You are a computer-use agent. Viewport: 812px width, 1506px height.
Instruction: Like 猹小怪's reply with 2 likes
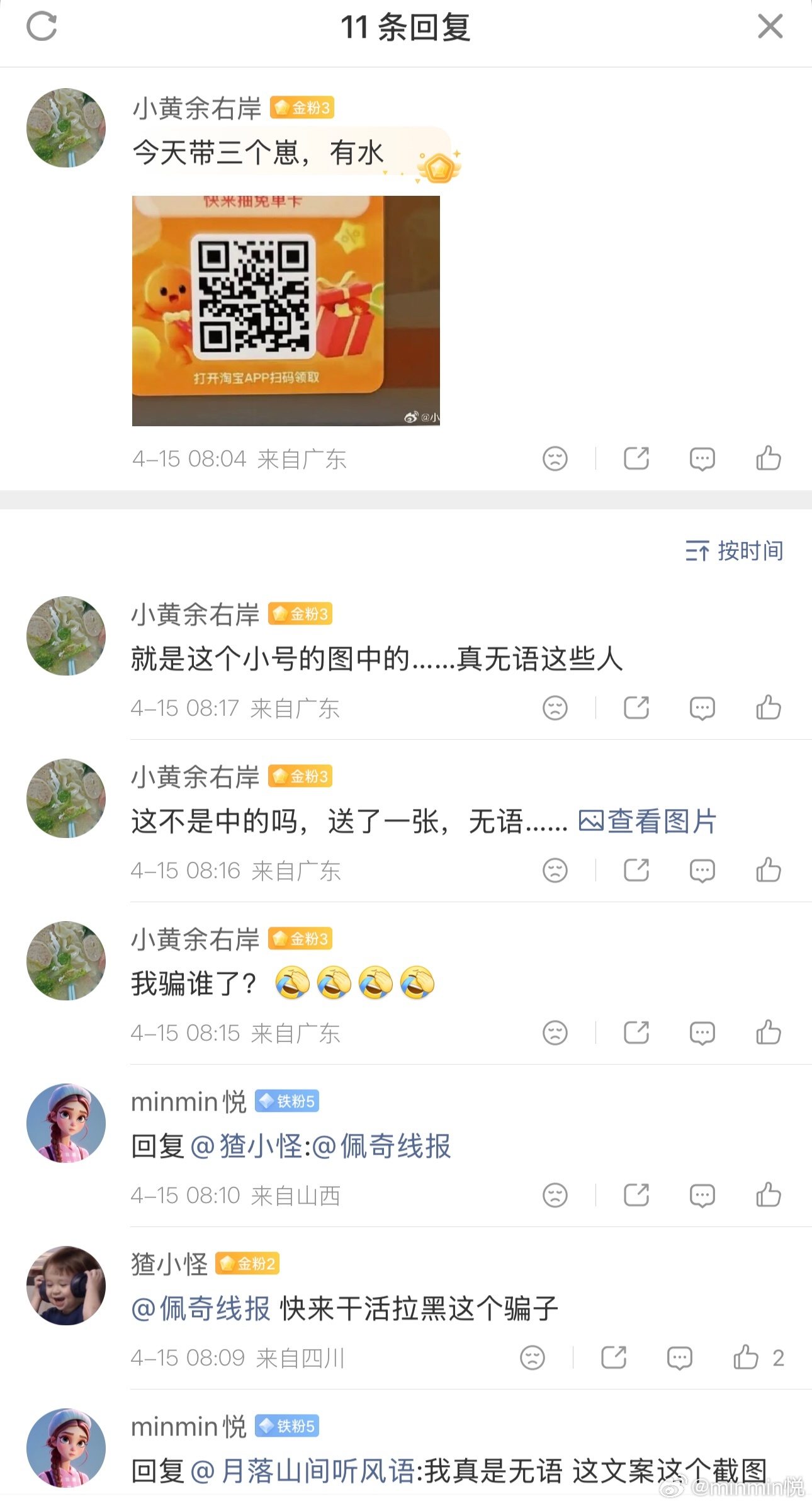[x=747, y=1357]
